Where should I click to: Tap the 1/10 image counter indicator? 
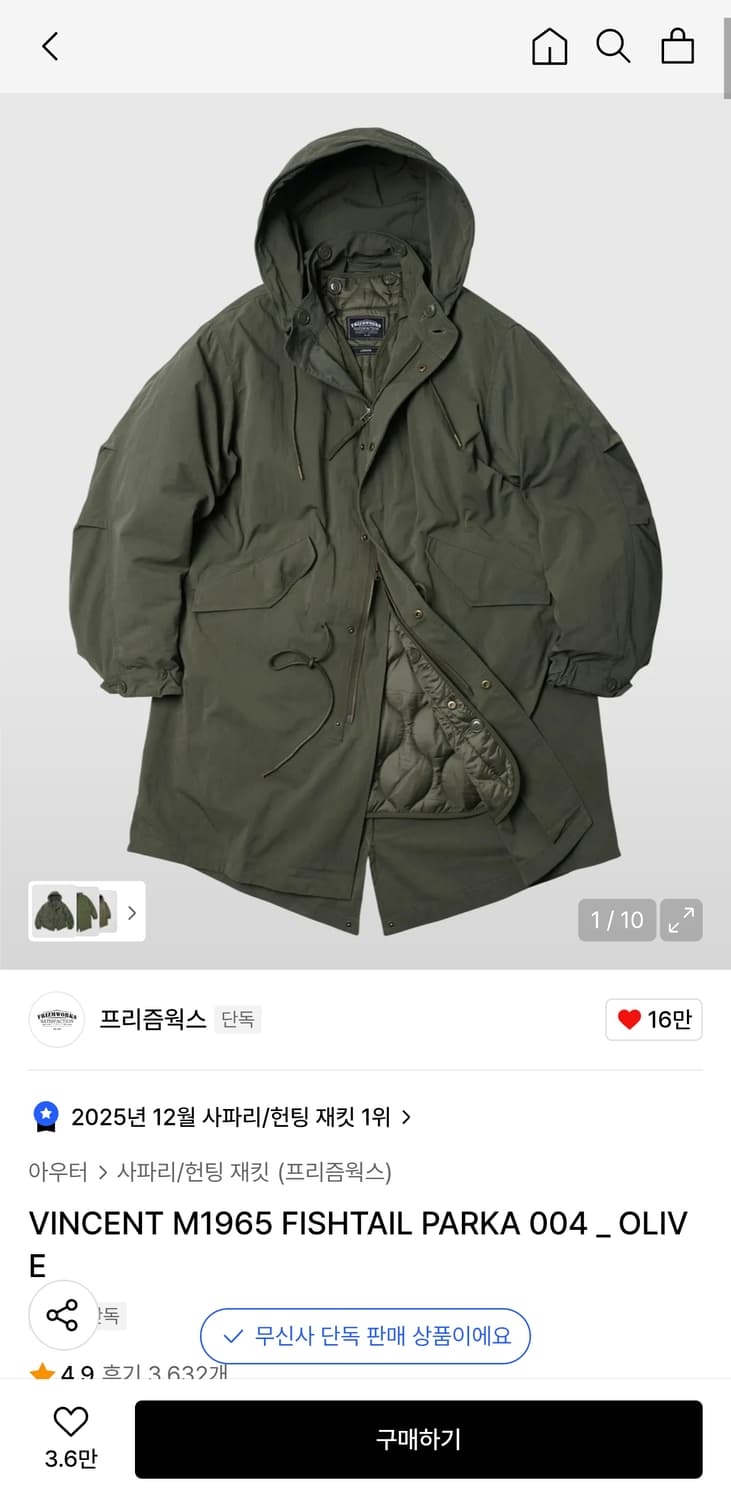tap(616, 919)
